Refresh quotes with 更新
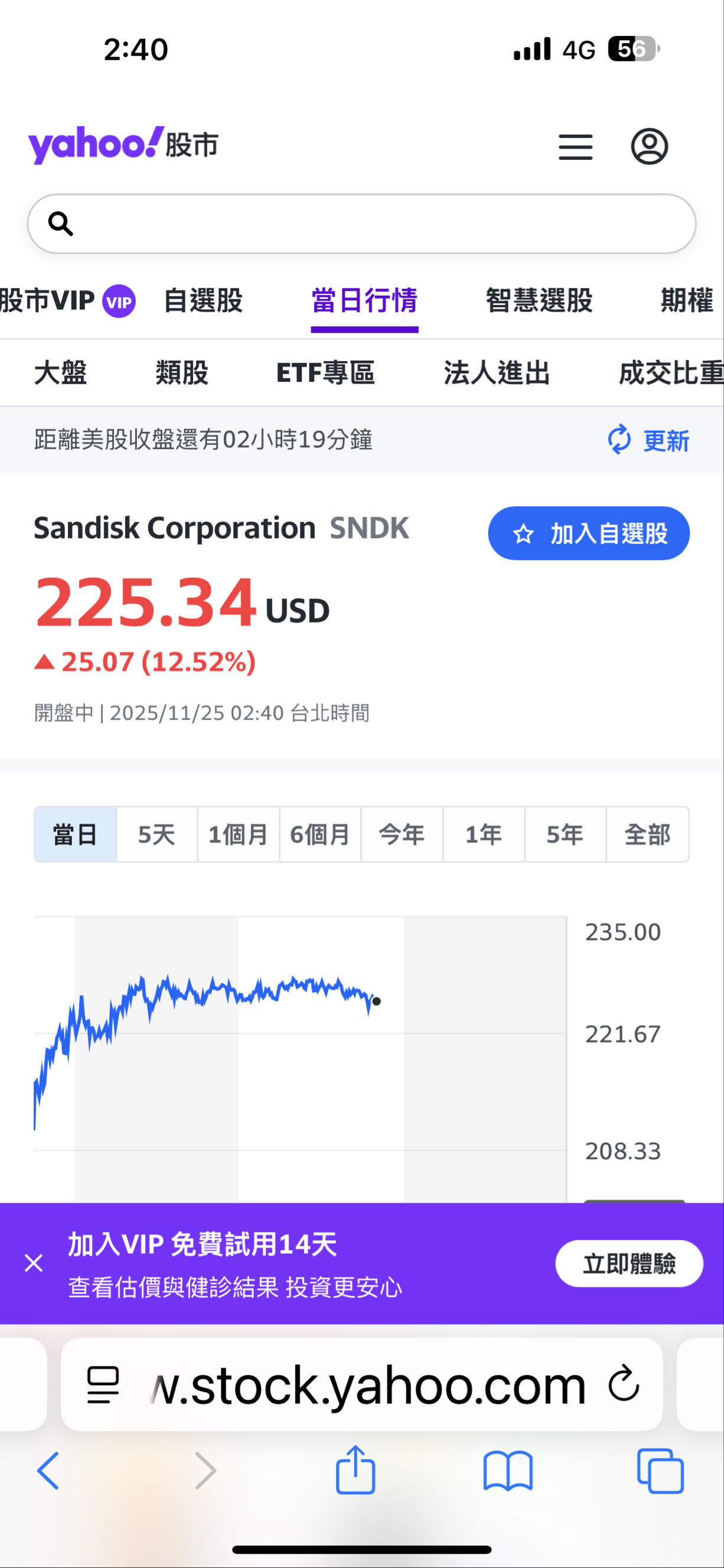 (649, 440)
